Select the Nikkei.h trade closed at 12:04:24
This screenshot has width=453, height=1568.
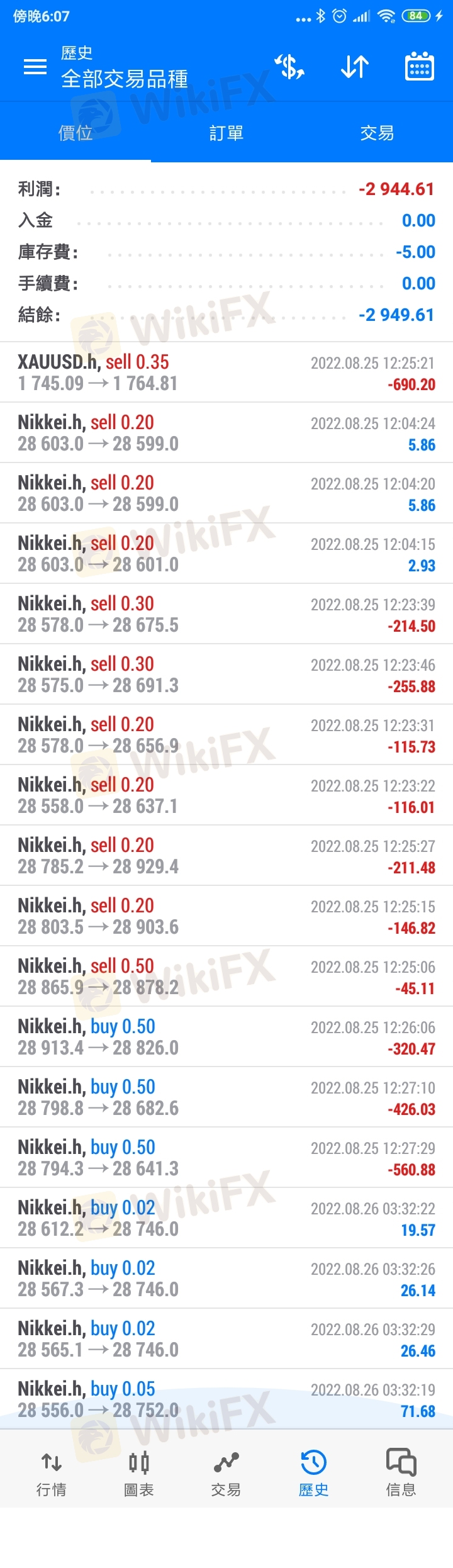click(x=226, y=433)
